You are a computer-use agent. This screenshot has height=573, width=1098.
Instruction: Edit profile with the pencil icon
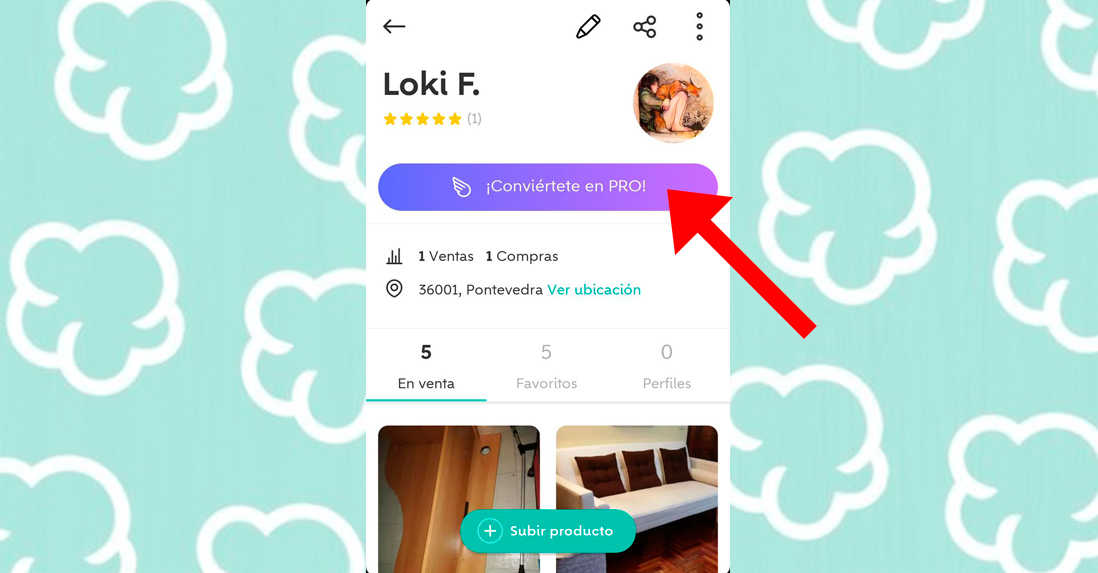[588, 27]
